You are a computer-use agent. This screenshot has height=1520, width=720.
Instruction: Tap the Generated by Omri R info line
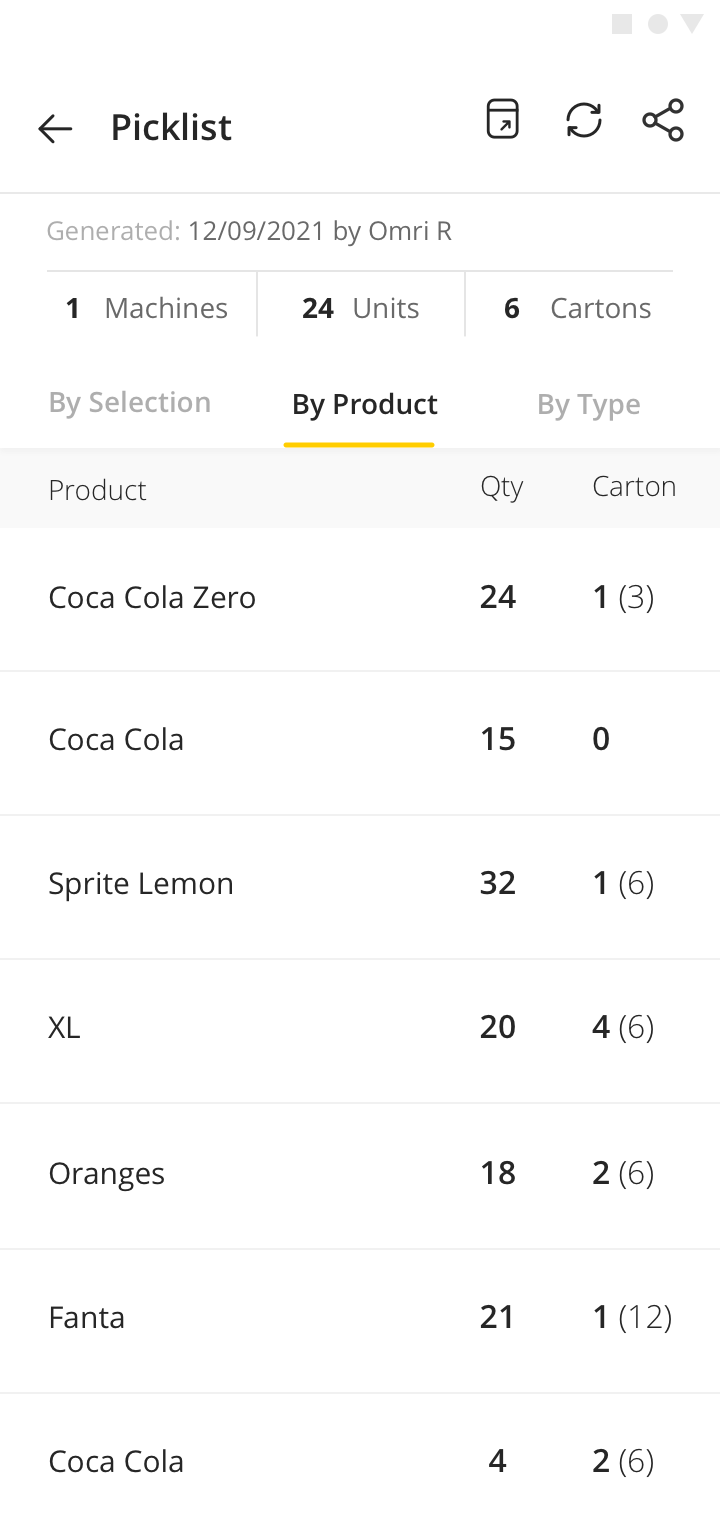tap(249, 230)
